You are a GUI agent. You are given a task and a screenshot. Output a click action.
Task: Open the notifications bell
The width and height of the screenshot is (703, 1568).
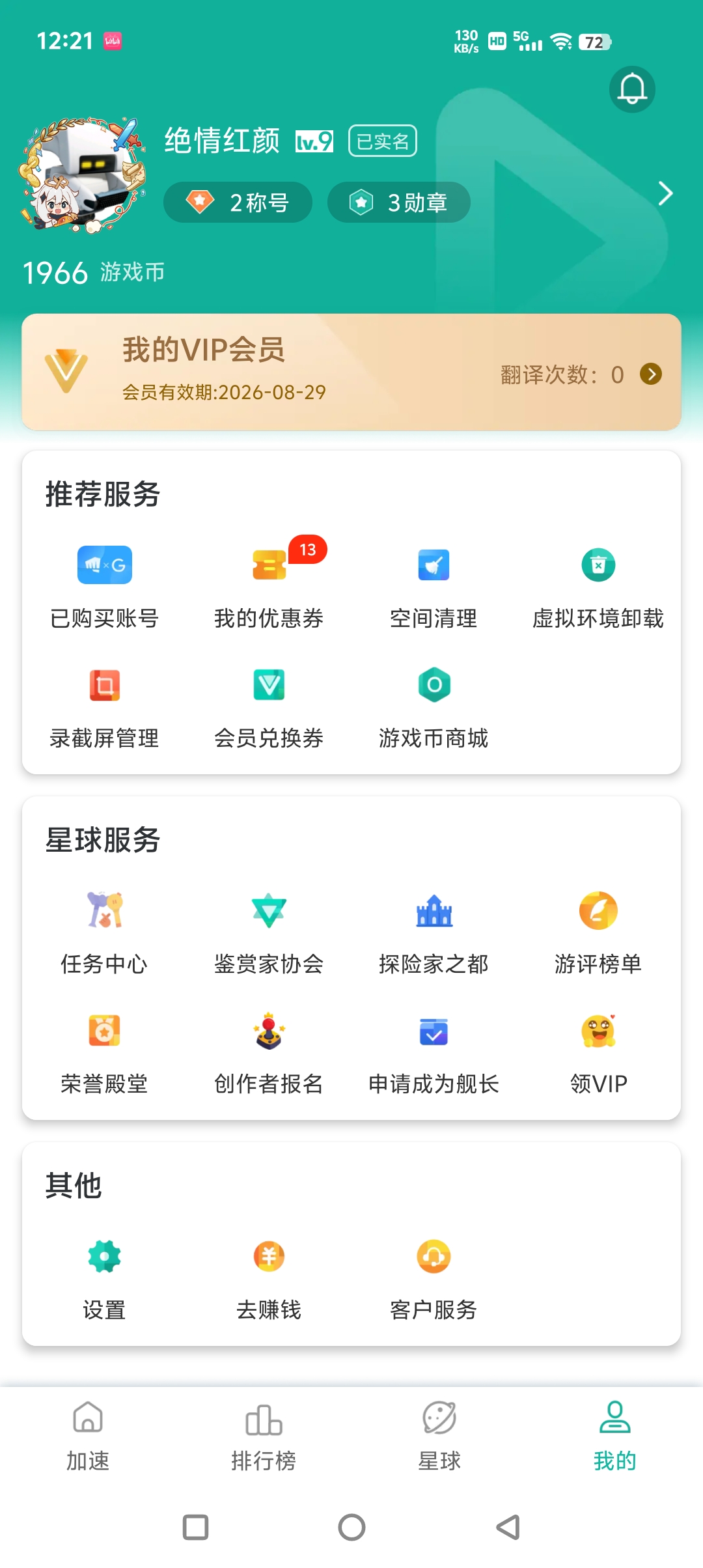click(632, 89)
